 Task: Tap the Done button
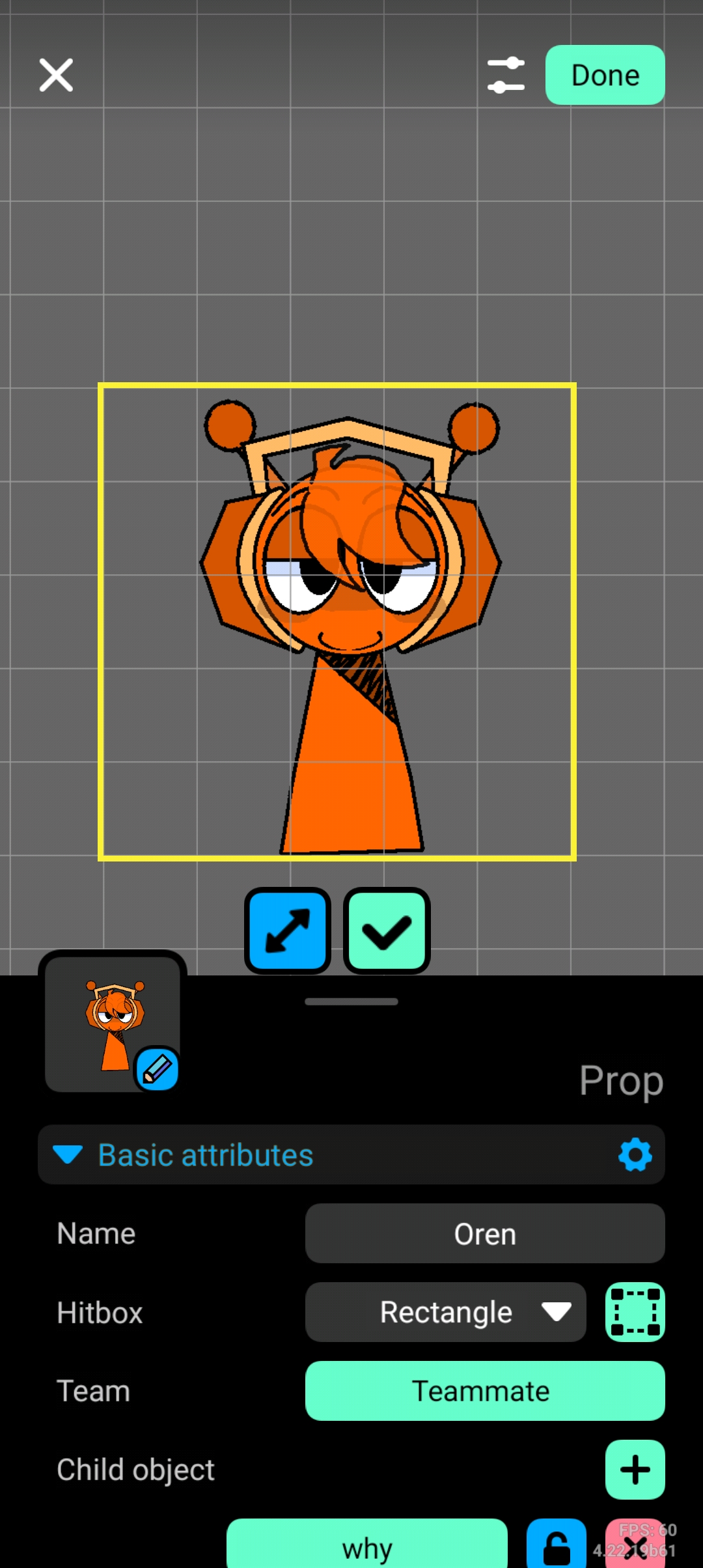point(605,75)
